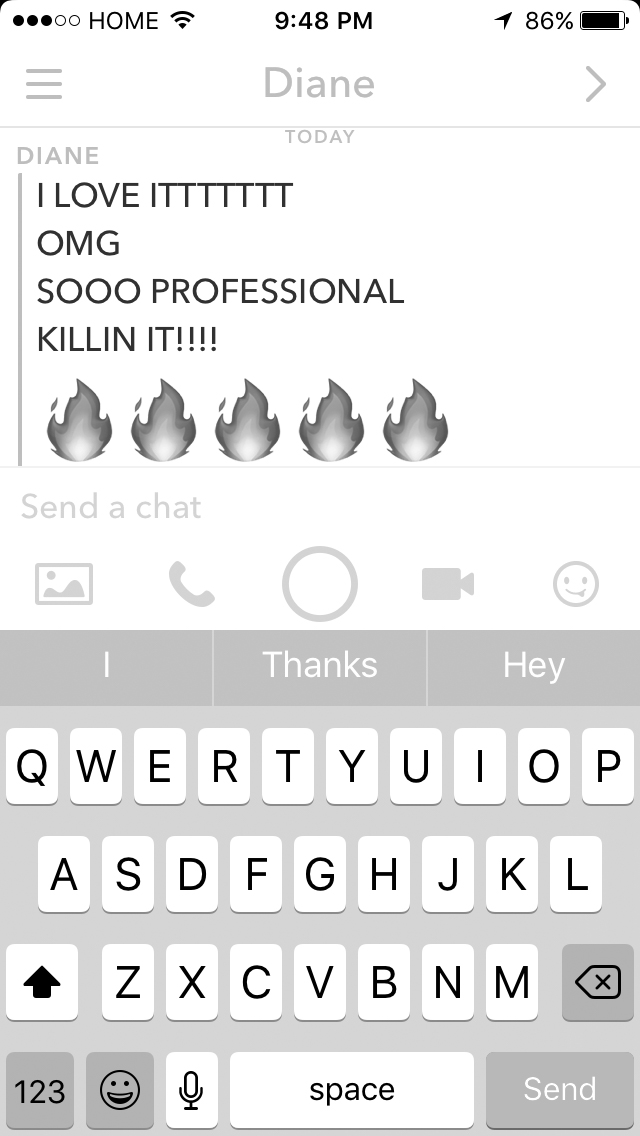Tap the camera capture circle

(x=320, y=584)
